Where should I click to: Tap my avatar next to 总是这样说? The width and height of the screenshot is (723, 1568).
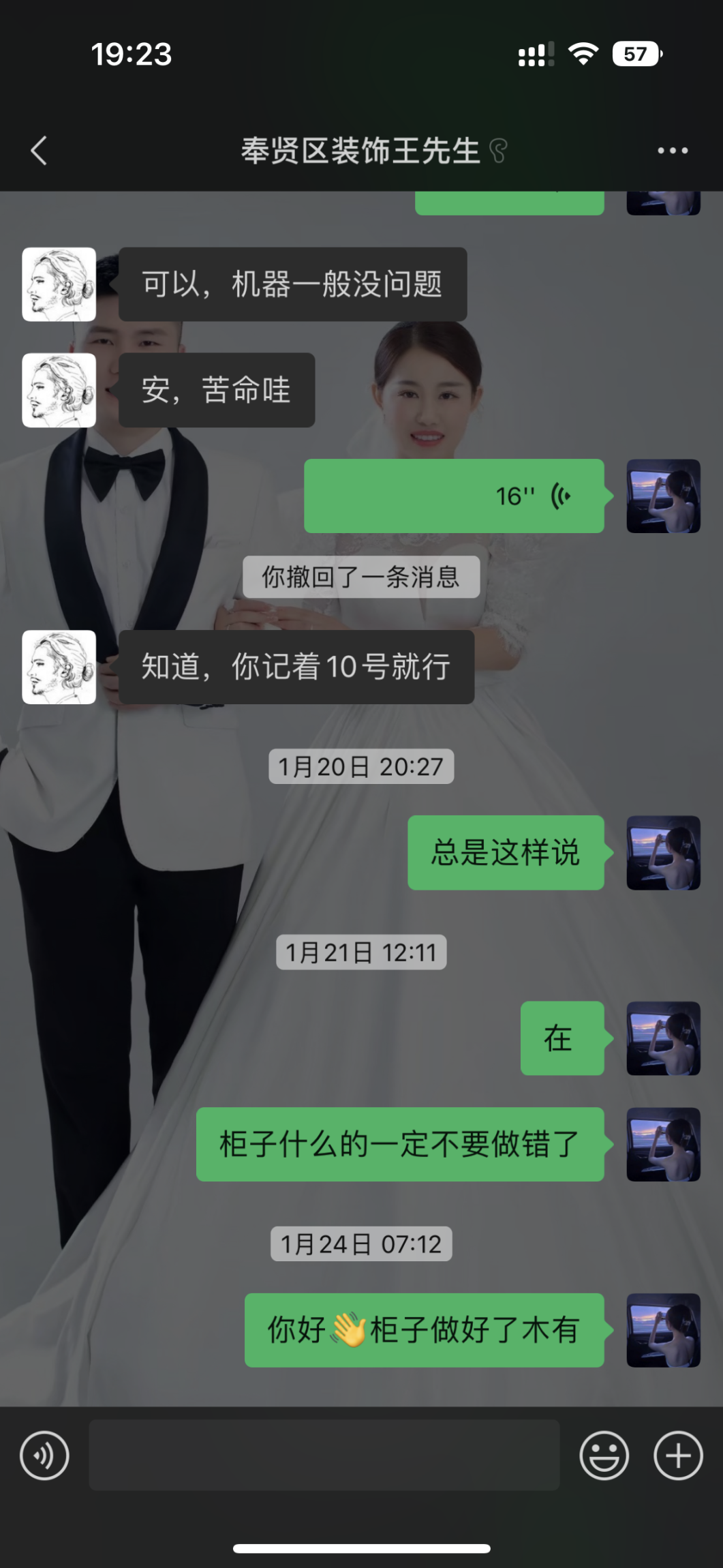[663, 853]
